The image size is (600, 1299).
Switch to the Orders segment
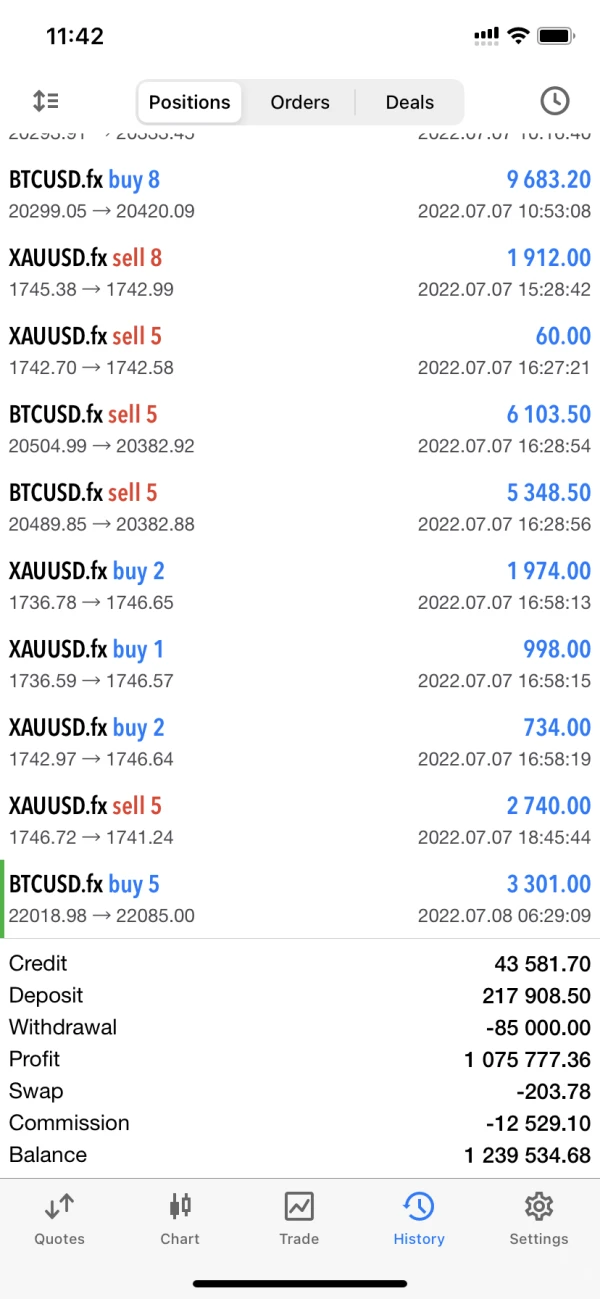(300, 102)
